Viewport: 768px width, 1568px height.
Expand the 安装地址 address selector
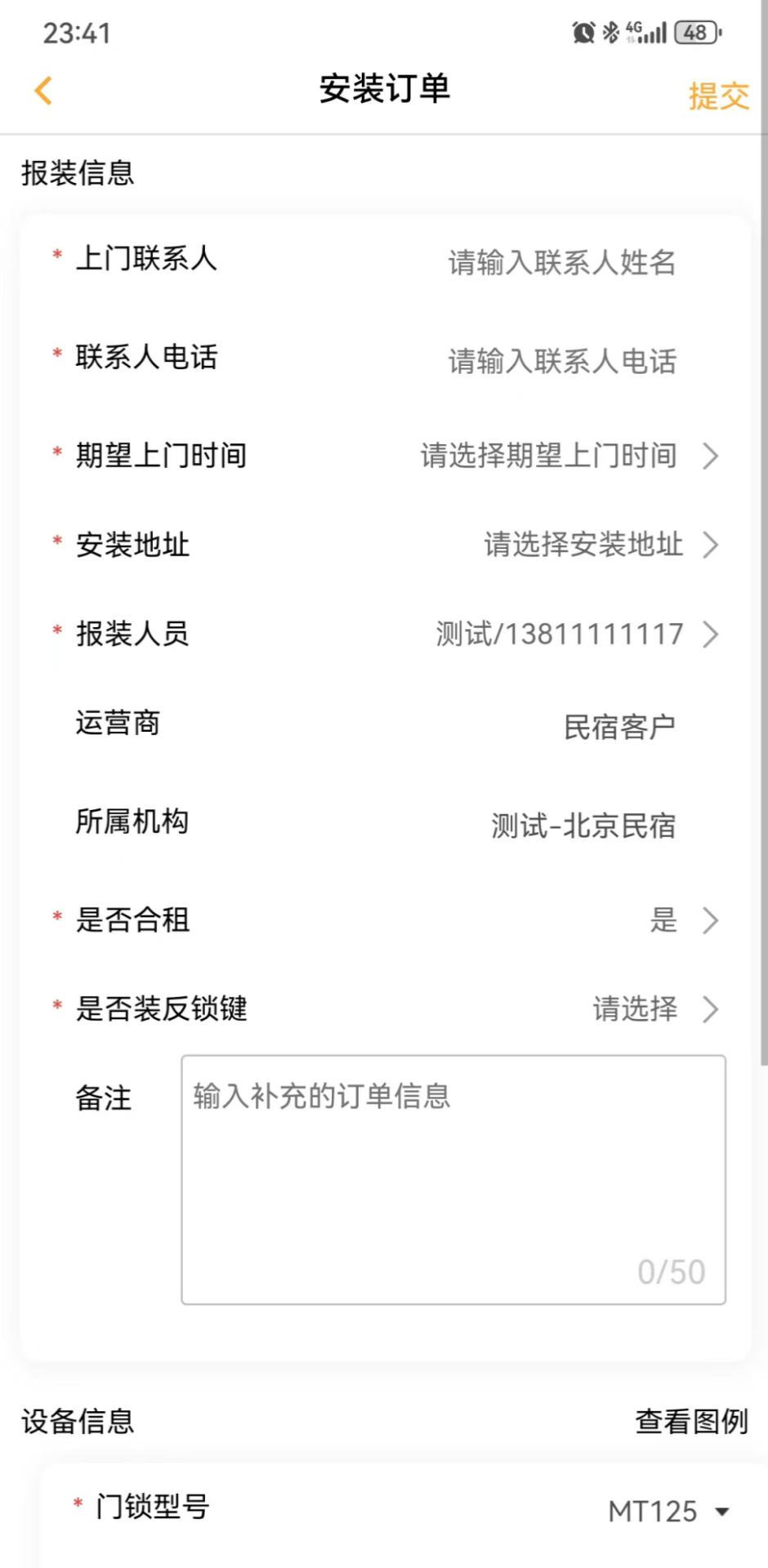pos(710,545)
